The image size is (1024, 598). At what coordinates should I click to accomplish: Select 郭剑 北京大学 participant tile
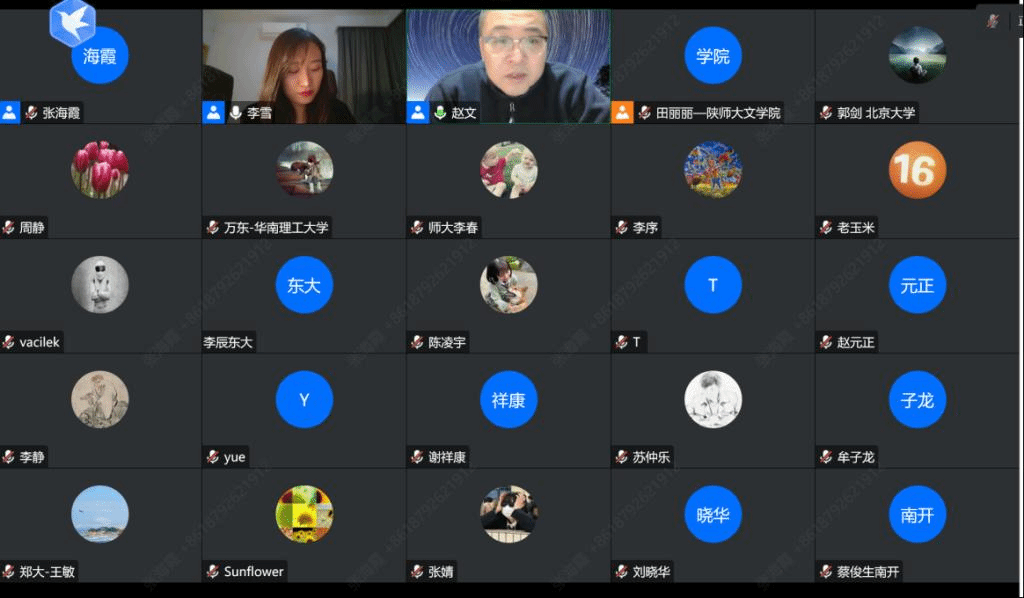(x=917, y=65)
